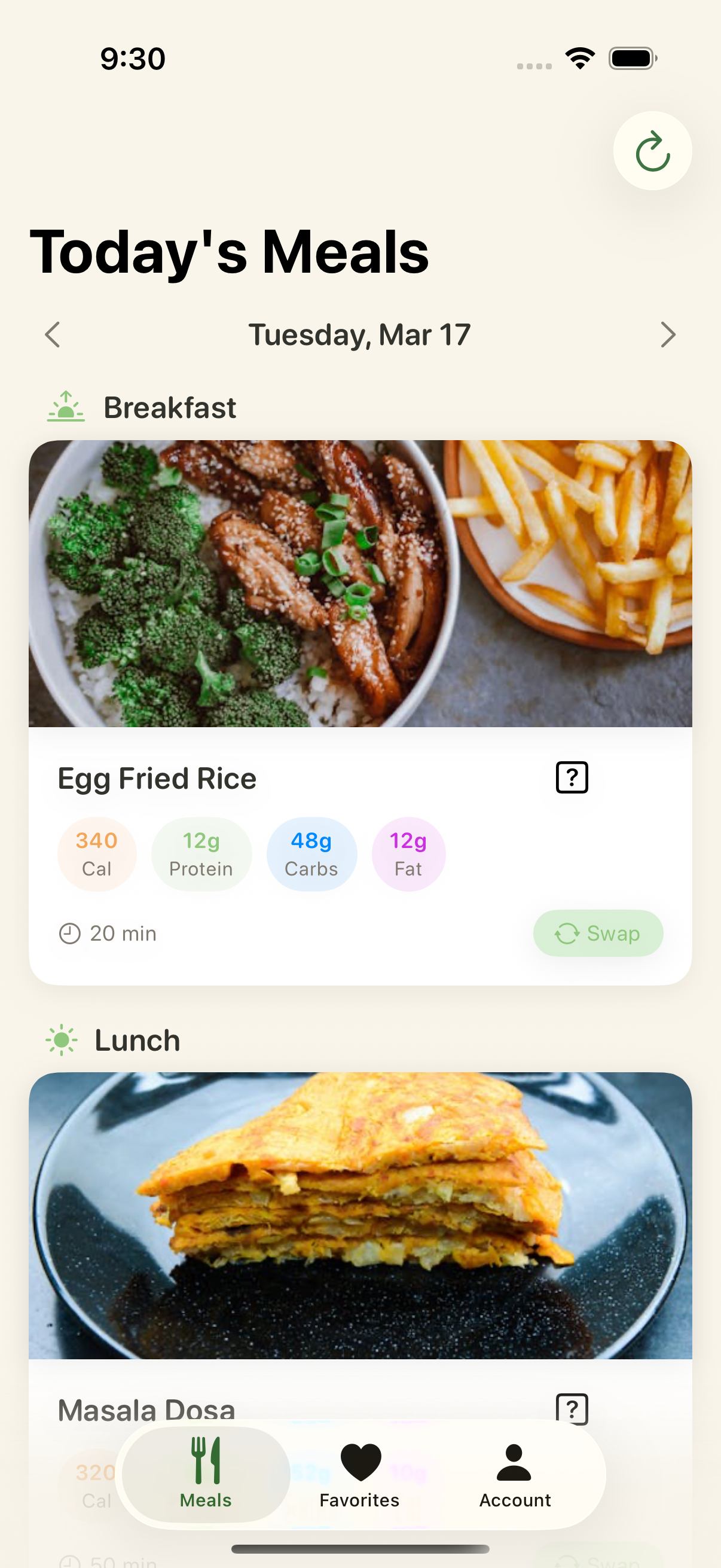Screen dimensions: 721x1568
Task: Tap Tuesday, Mar 17 date header
Action: 360,334
